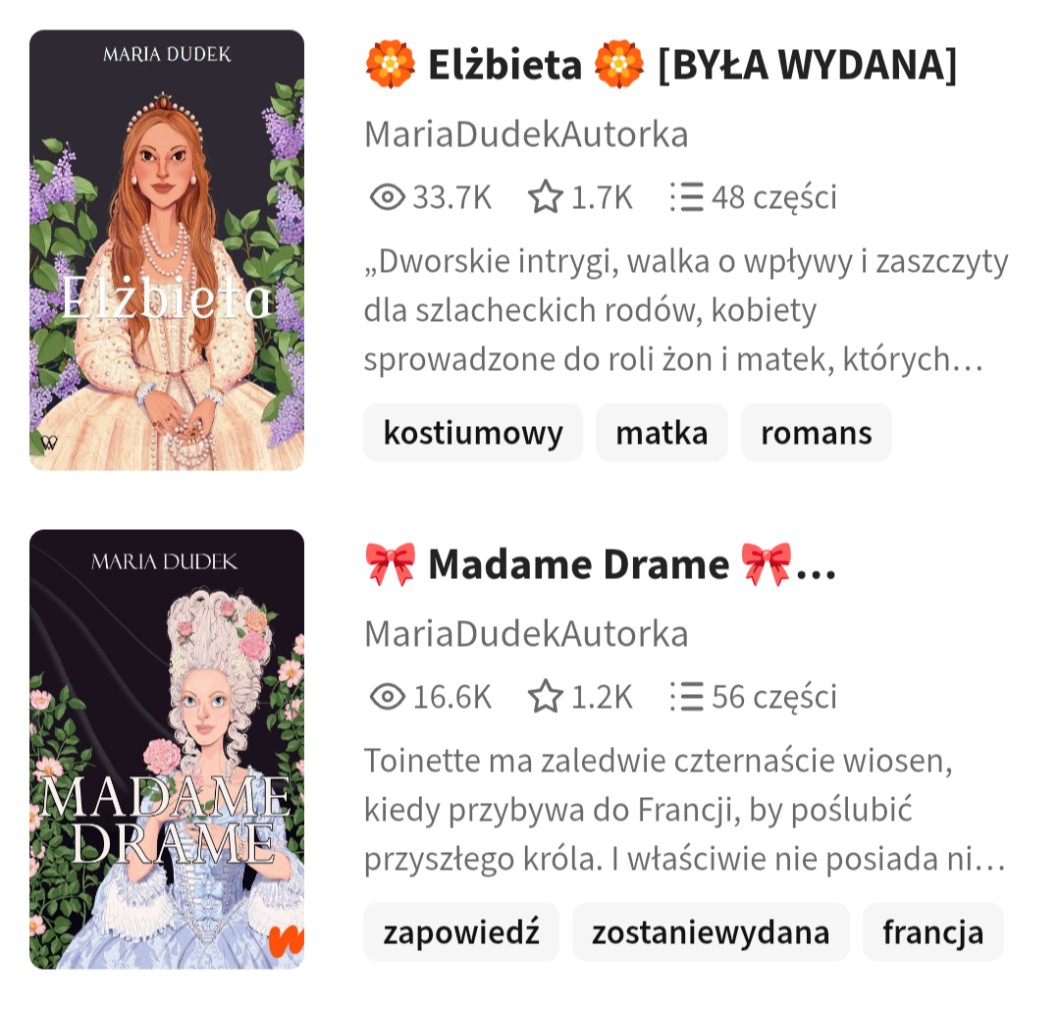Open the Madame Drame book cover

[x=166, y=749]
